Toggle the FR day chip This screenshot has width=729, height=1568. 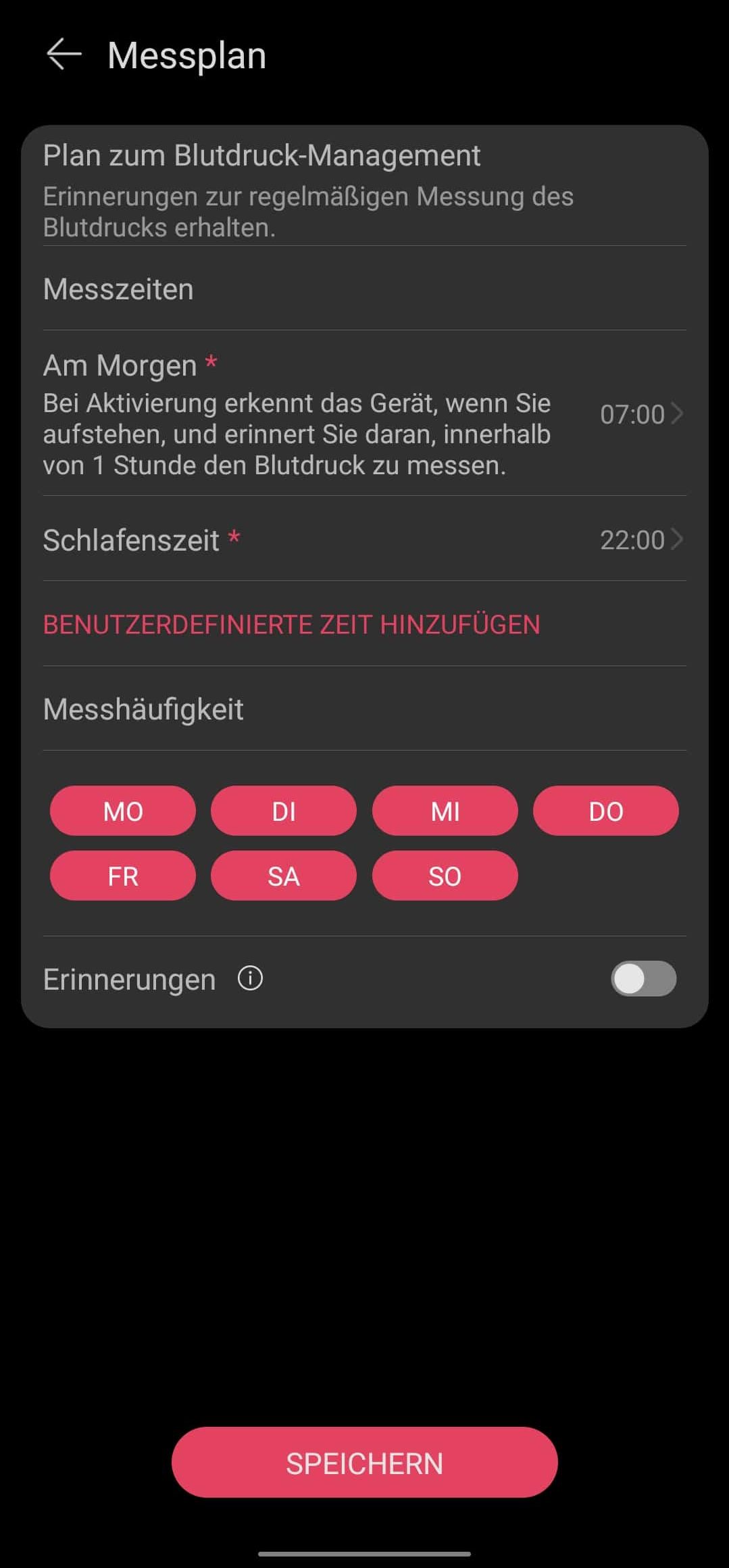pos(123,876)
